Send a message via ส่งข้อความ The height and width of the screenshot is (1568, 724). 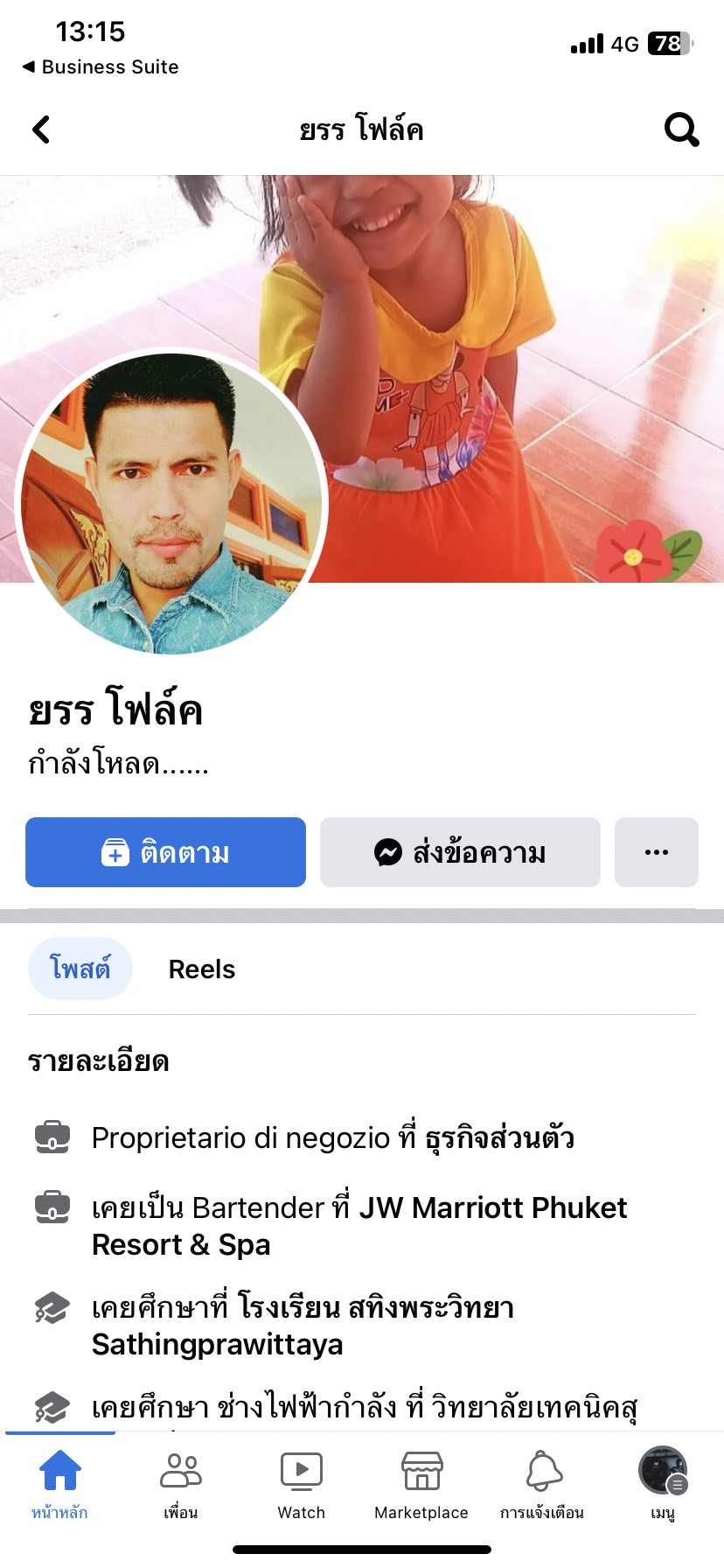460,852
